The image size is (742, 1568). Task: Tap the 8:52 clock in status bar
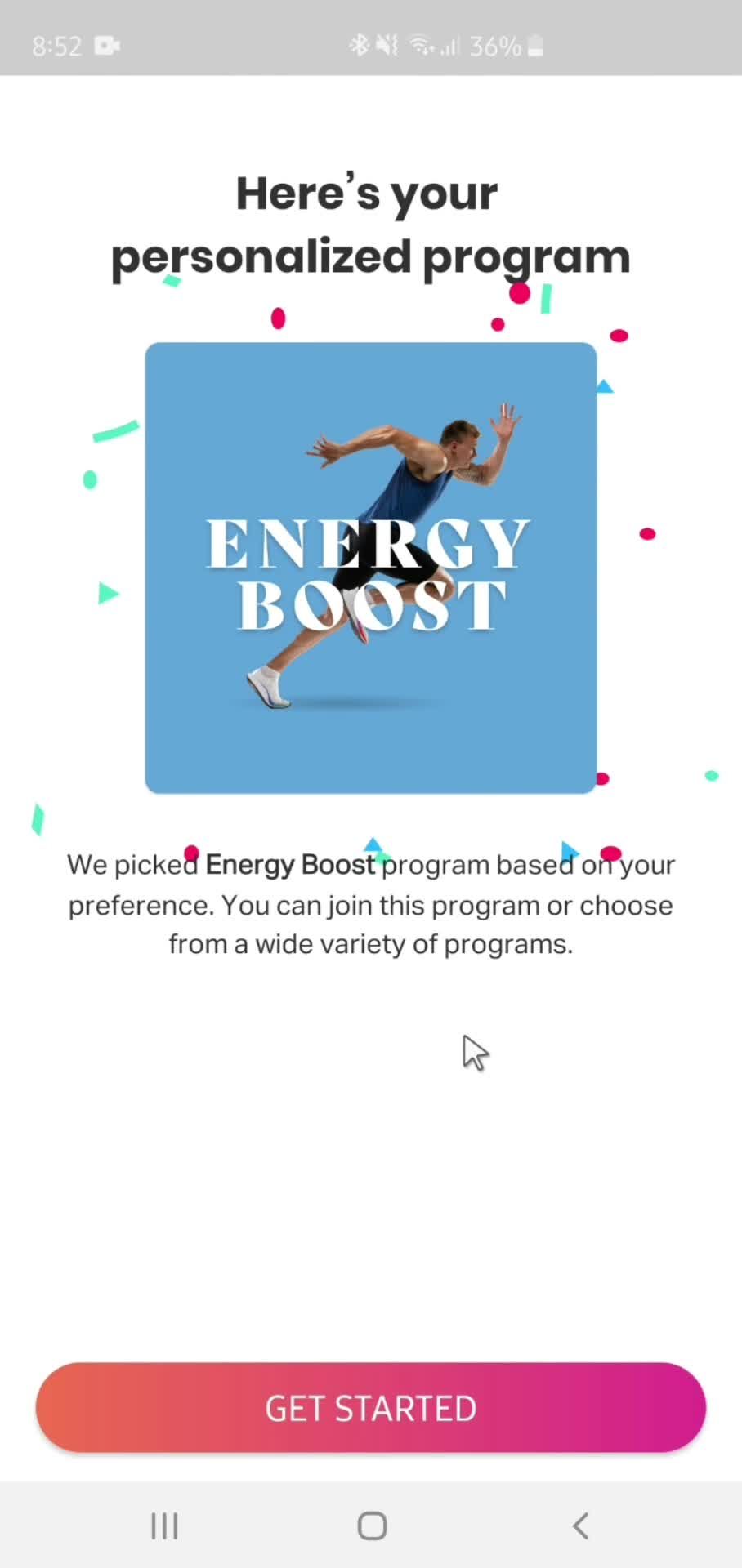click(56, 45)
